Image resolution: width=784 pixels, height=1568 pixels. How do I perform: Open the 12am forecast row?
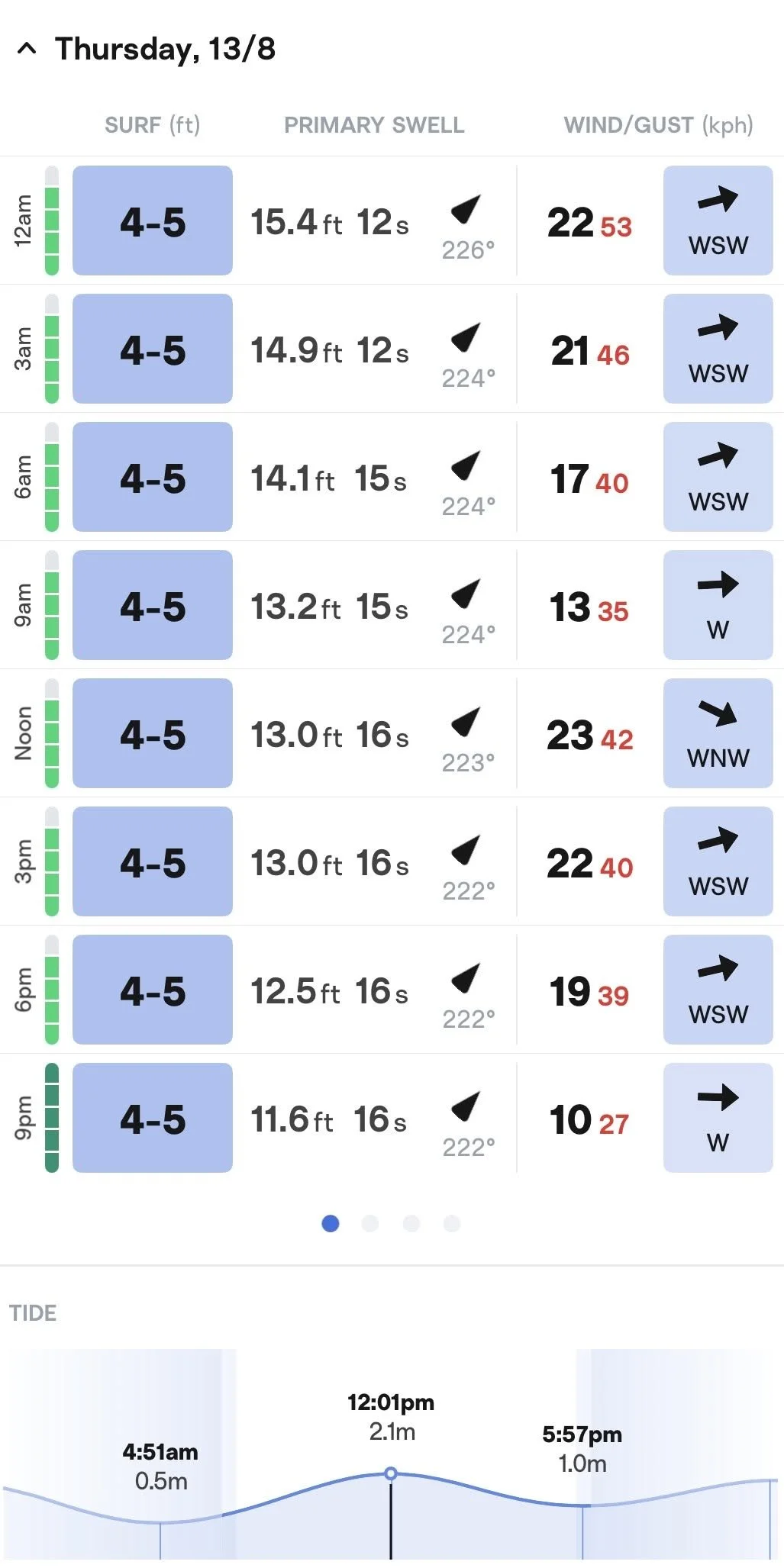[392, 221]
